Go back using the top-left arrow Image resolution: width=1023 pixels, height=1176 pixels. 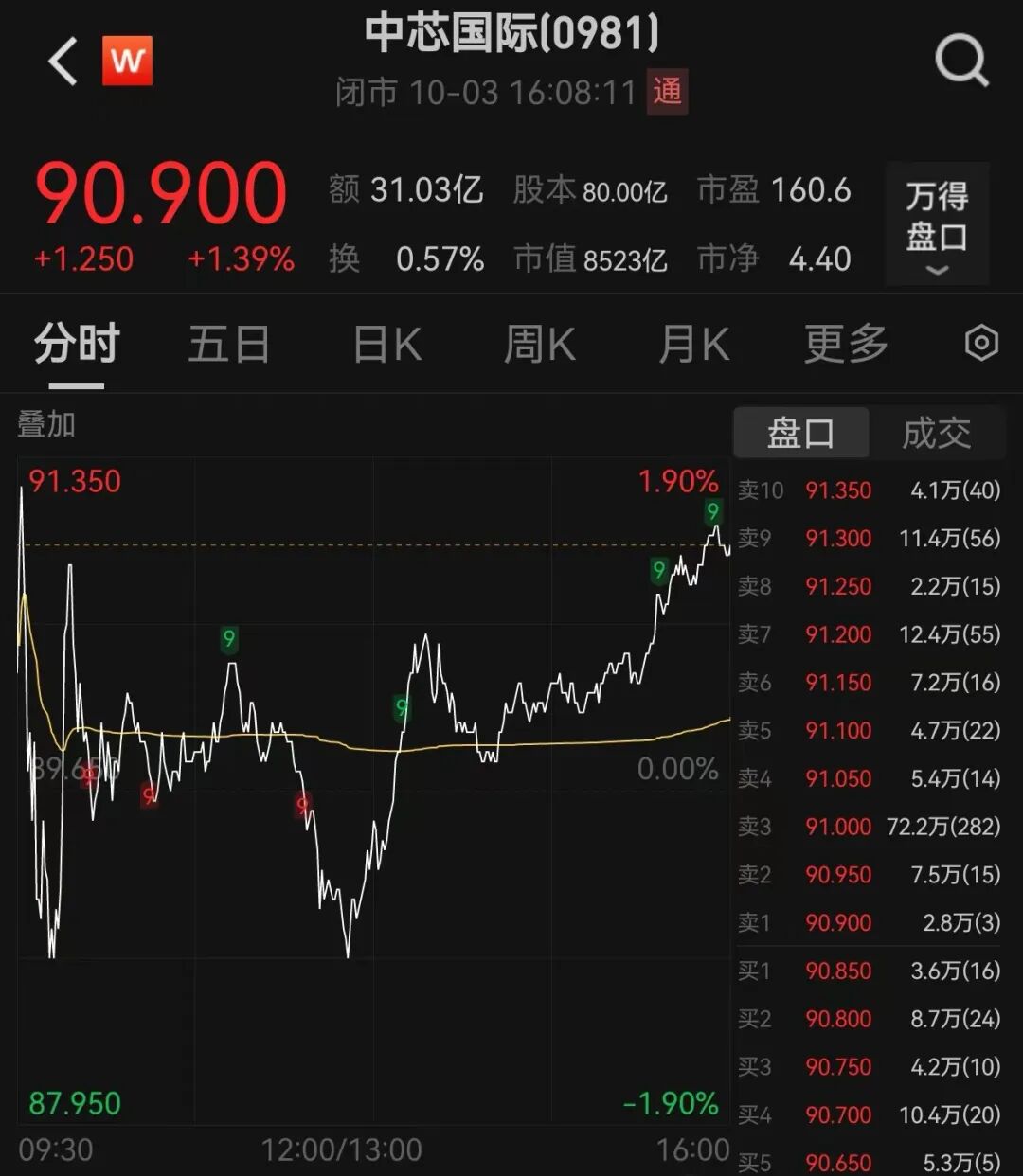coord(63,62)
